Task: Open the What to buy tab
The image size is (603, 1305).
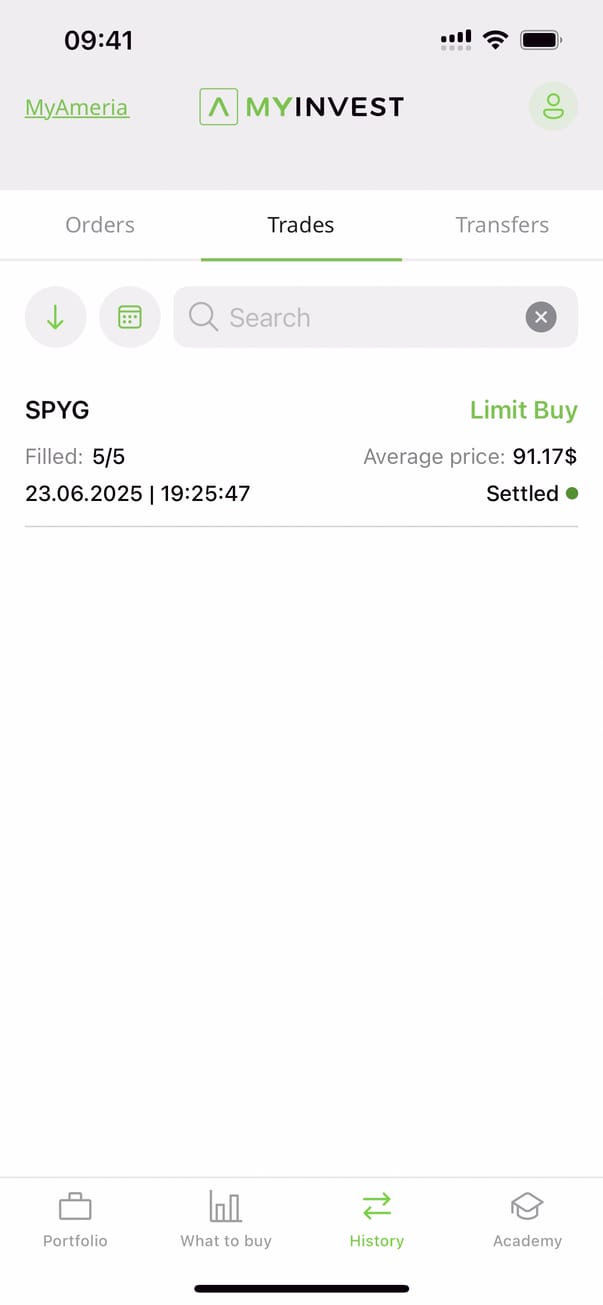Action: 226,1220
